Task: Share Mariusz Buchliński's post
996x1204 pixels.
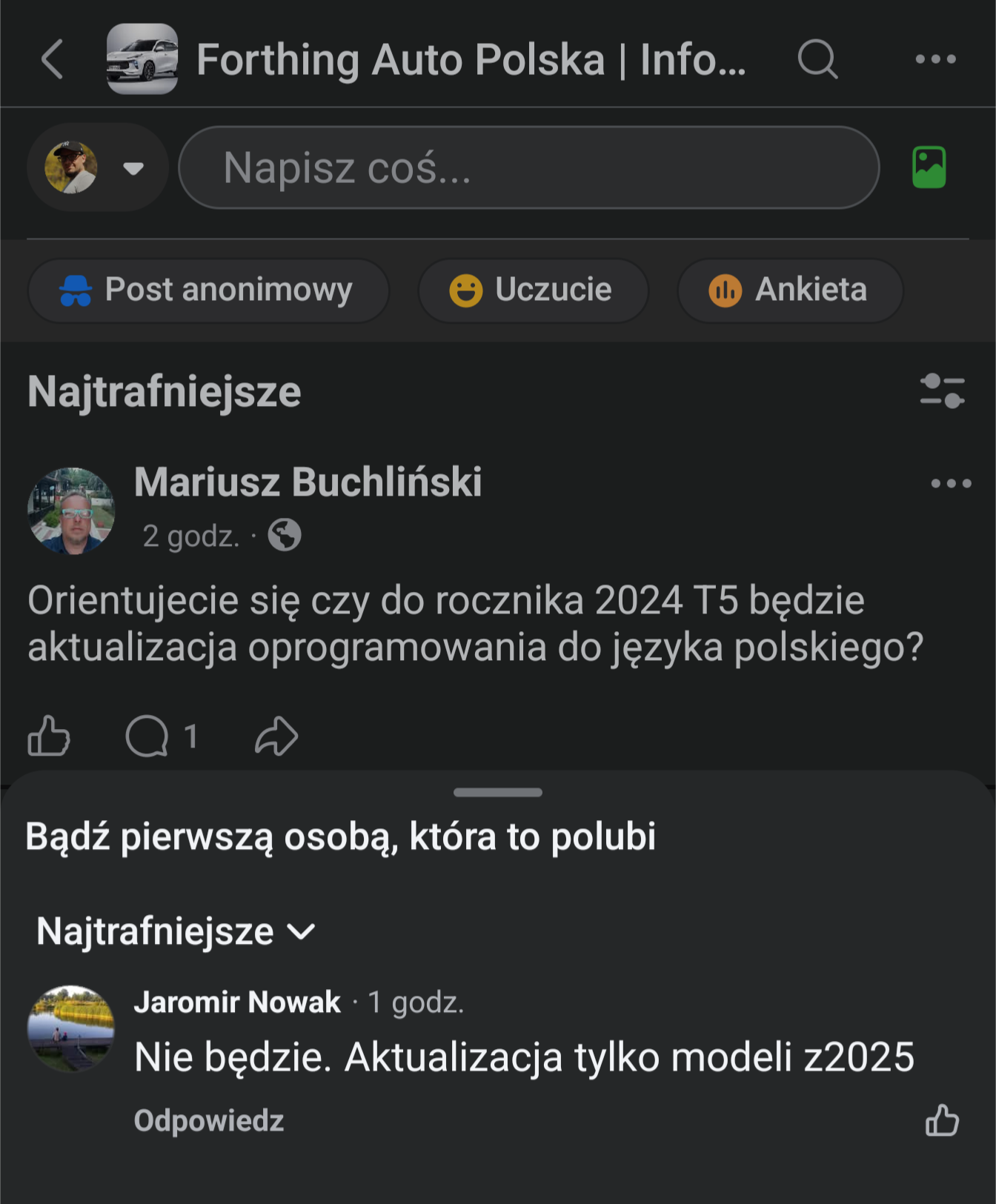Action: (x=276, y=736)
